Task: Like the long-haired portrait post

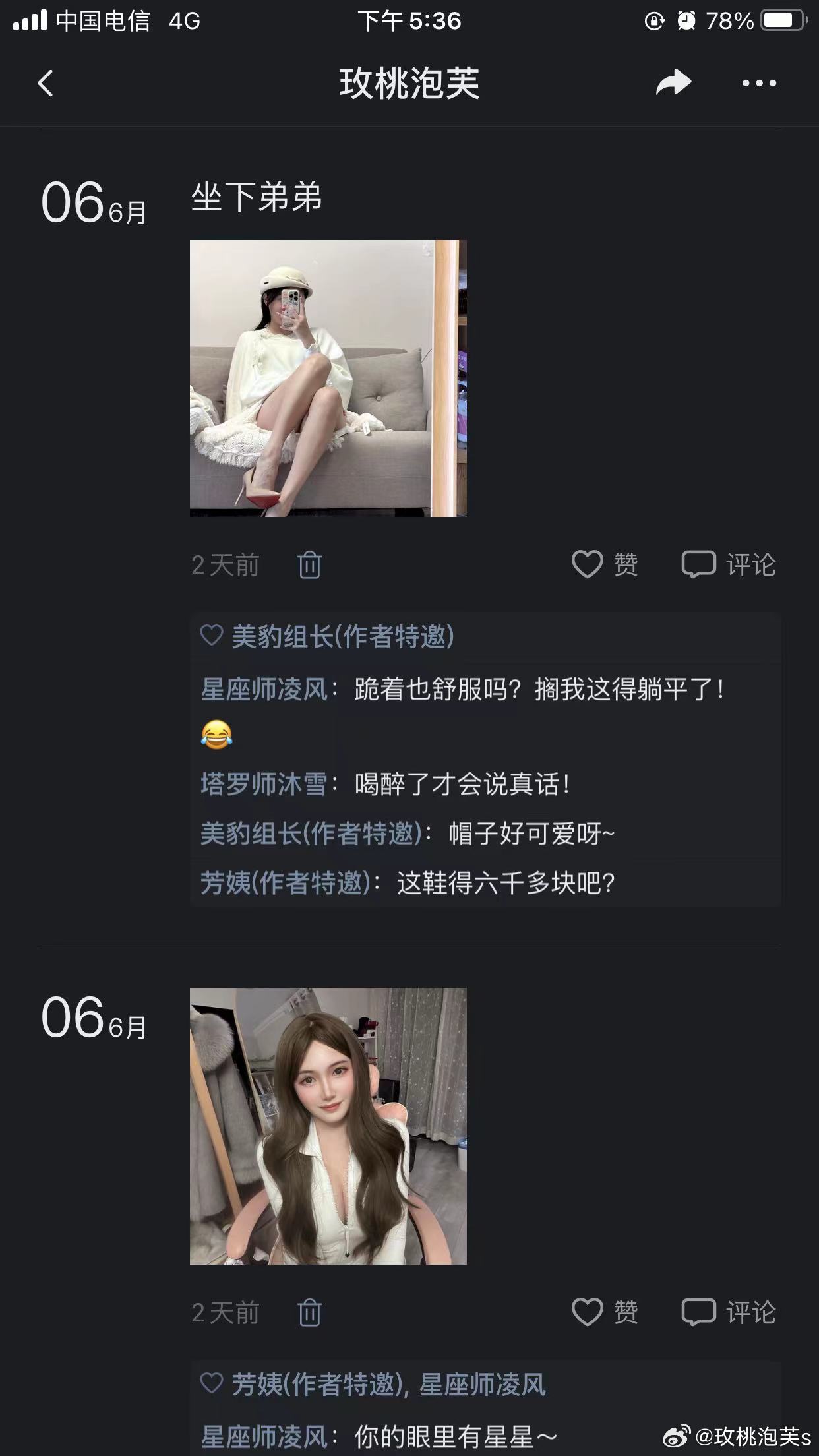Action: pyautogui.click(x=604, y=1312)
